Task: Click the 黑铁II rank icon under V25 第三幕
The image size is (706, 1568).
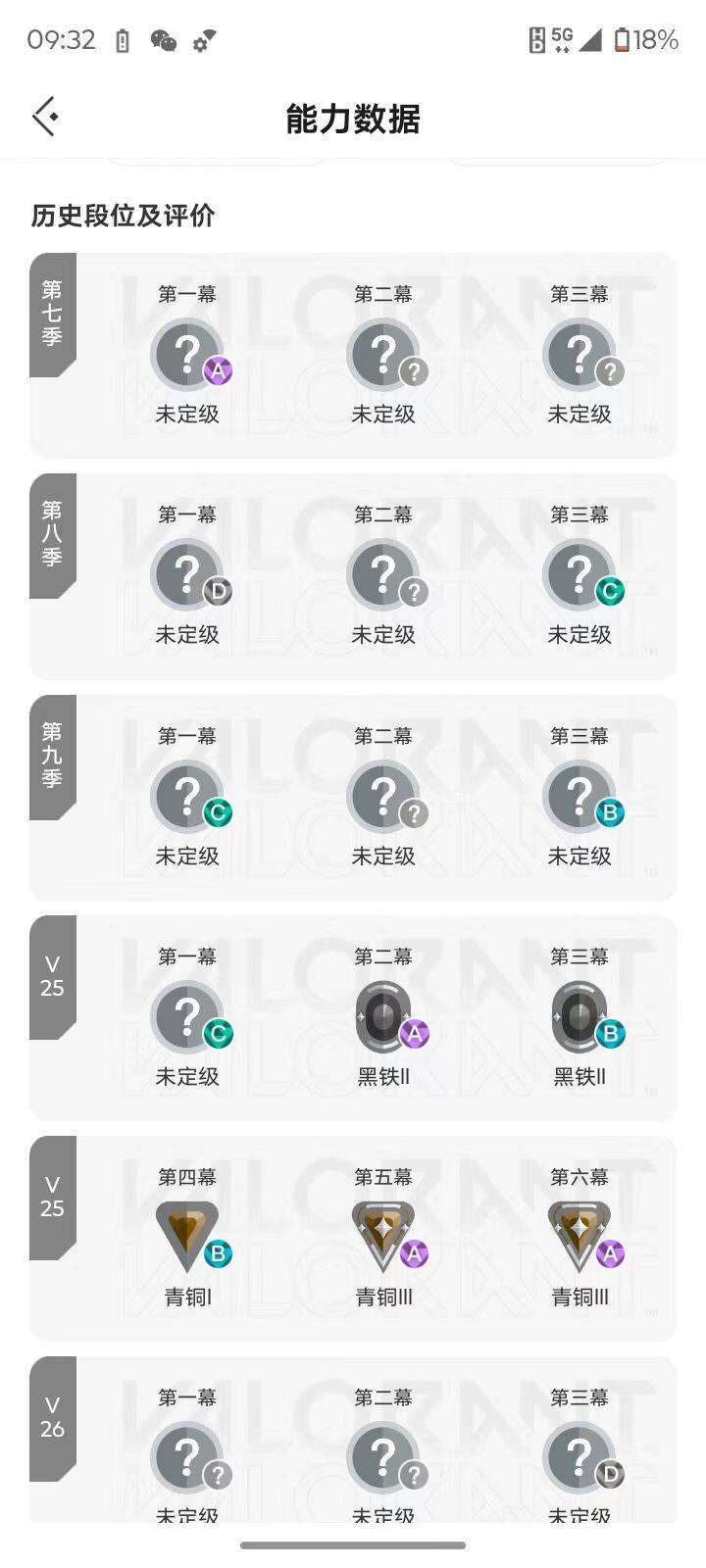Action: click(579, 1017)
